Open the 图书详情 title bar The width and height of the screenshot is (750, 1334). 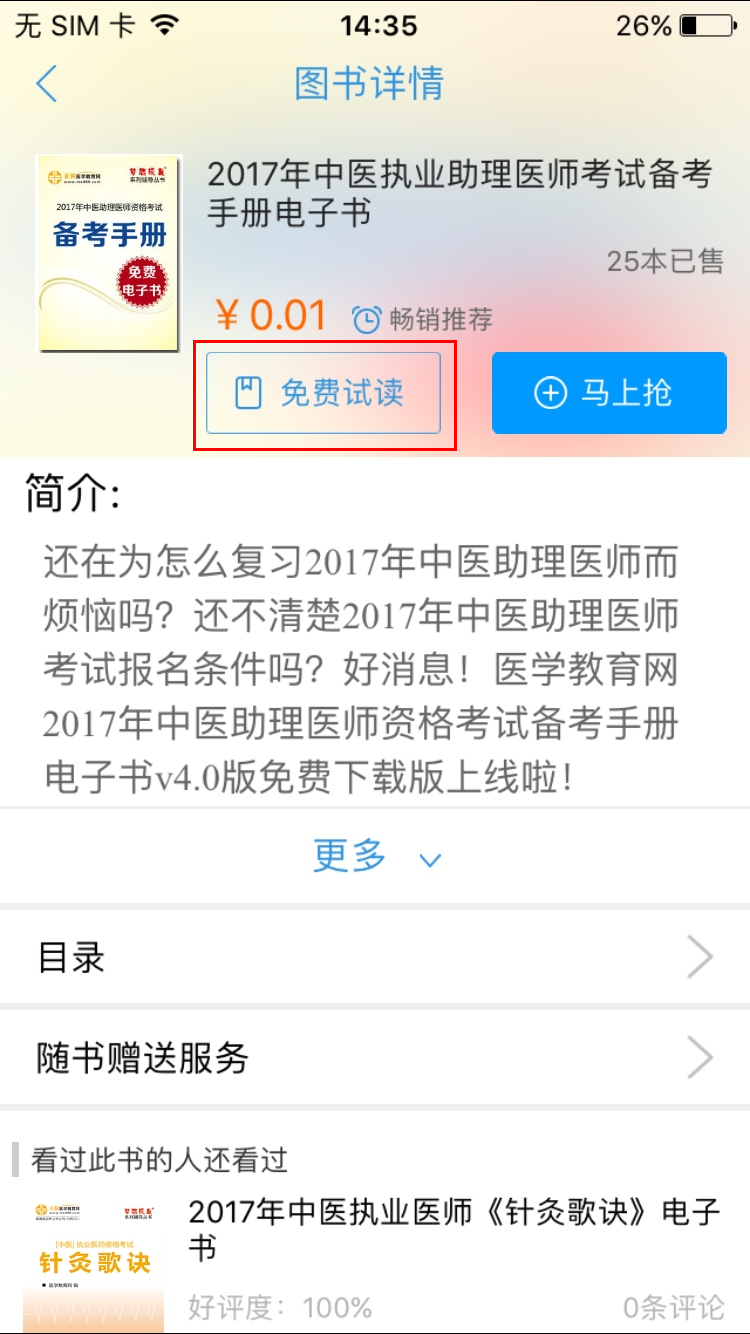coord(375,85)
